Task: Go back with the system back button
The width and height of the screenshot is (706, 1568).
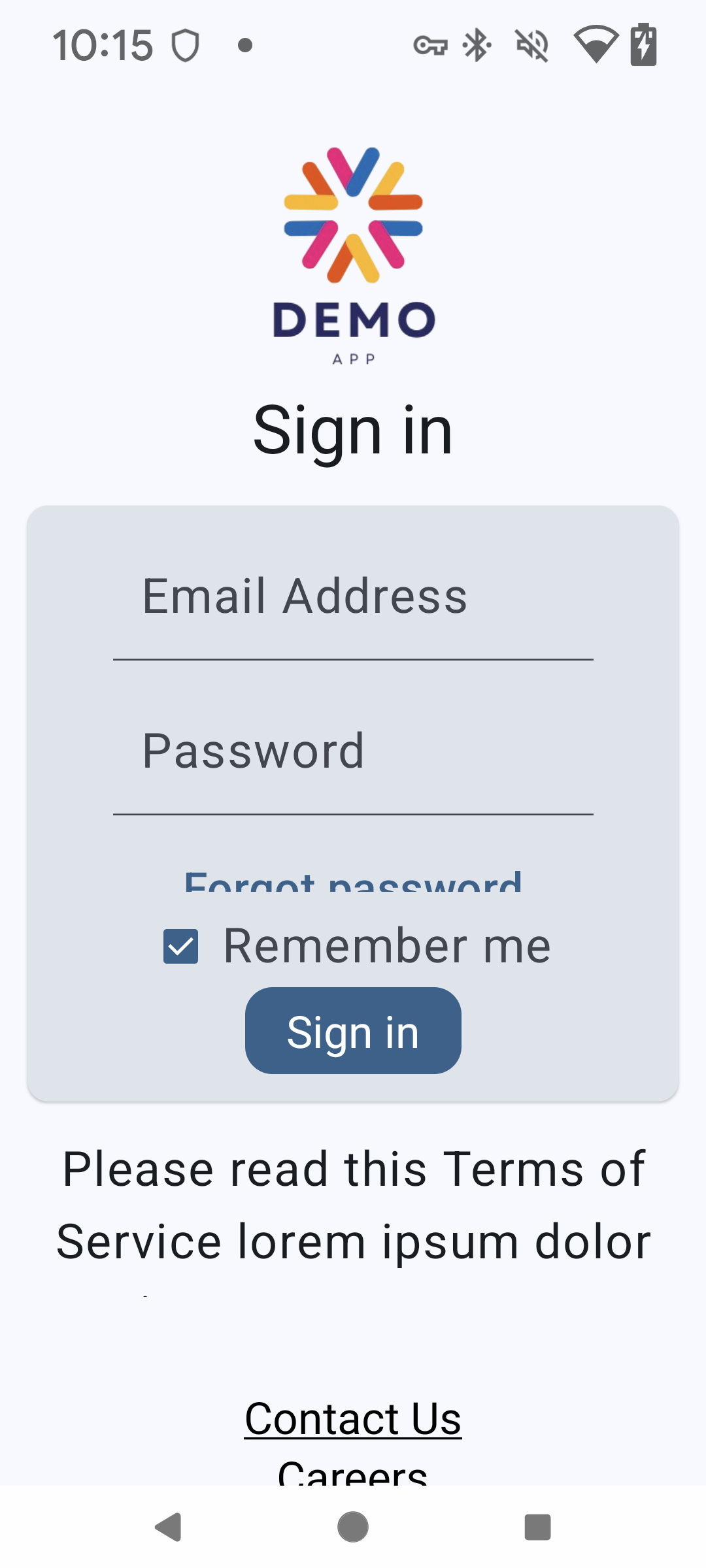Action: click(x=169, y=1527)
